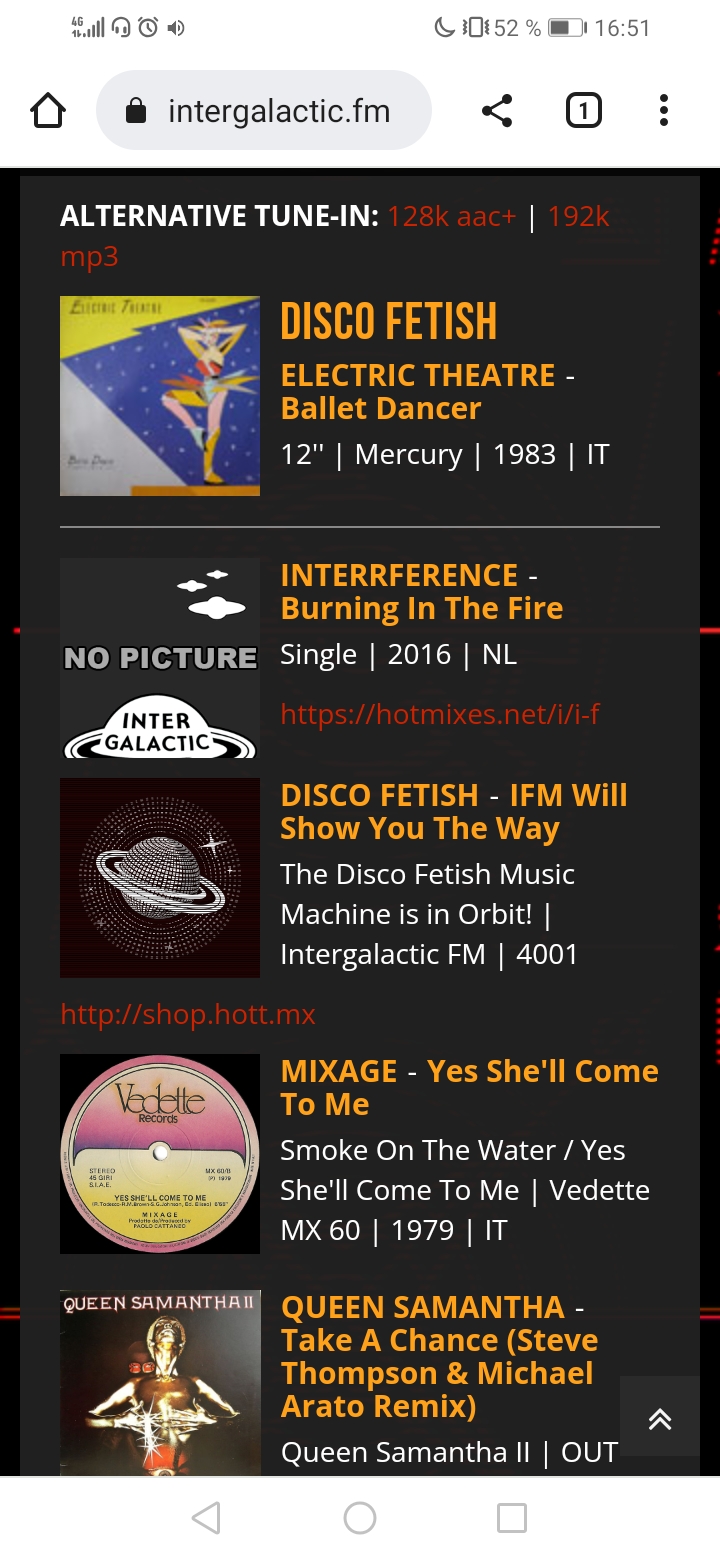
Task: Tap the system back button
Action: 206,1518
